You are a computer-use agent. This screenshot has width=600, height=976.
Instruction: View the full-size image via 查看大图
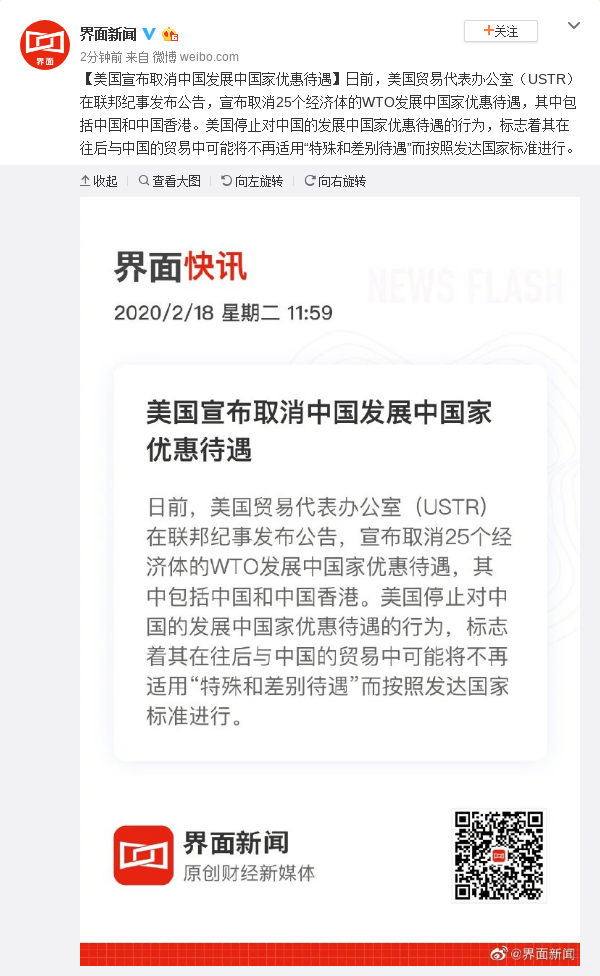(169, 181)
